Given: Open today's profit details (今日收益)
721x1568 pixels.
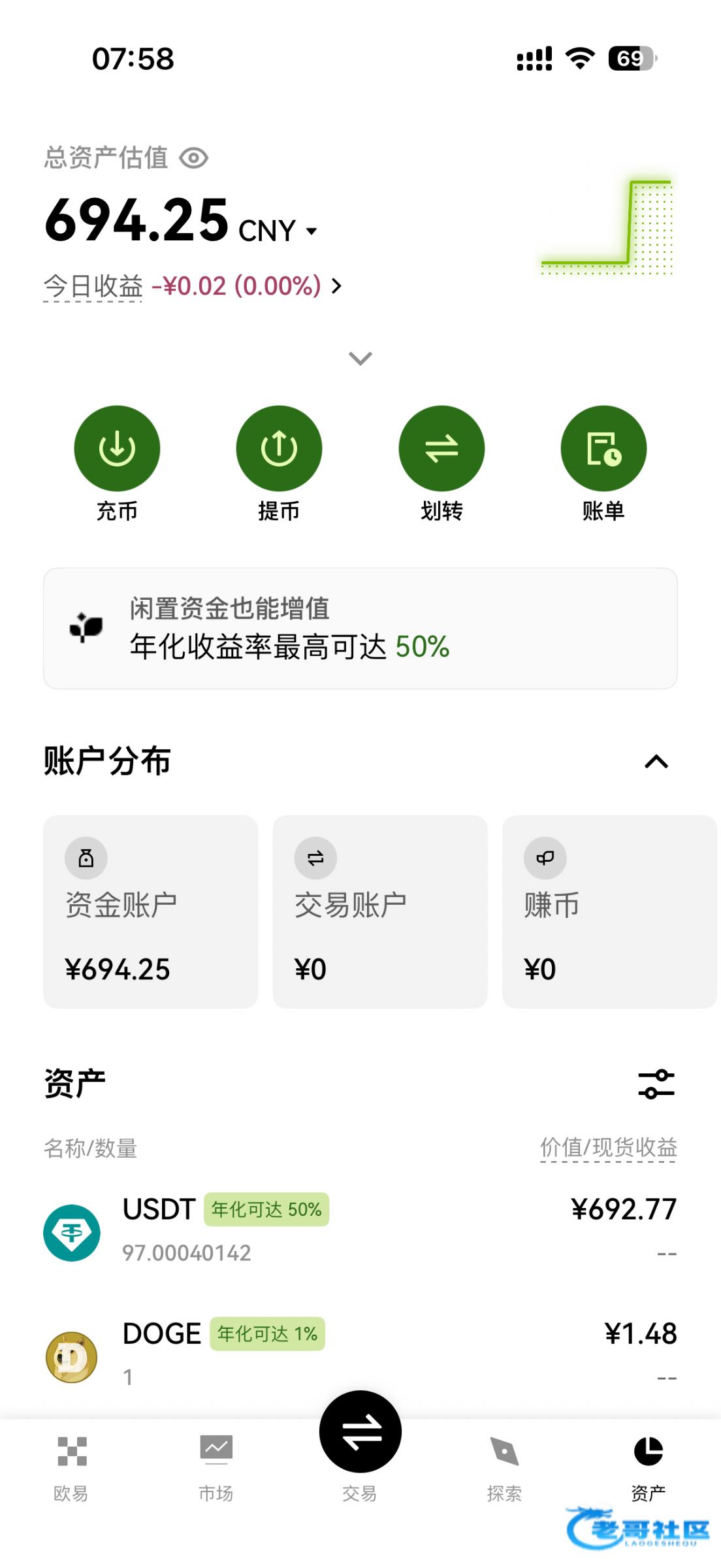Looking at the screenshot, I should [193, 286].
